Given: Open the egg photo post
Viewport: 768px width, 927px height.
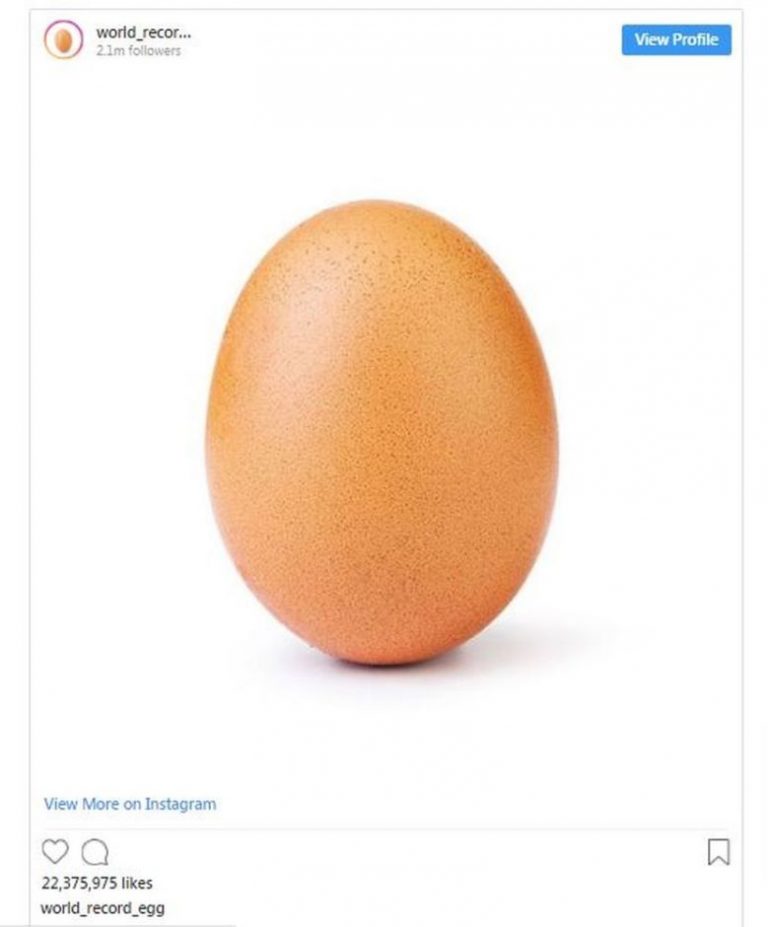Looking at the screenshot, I should 383,430.
